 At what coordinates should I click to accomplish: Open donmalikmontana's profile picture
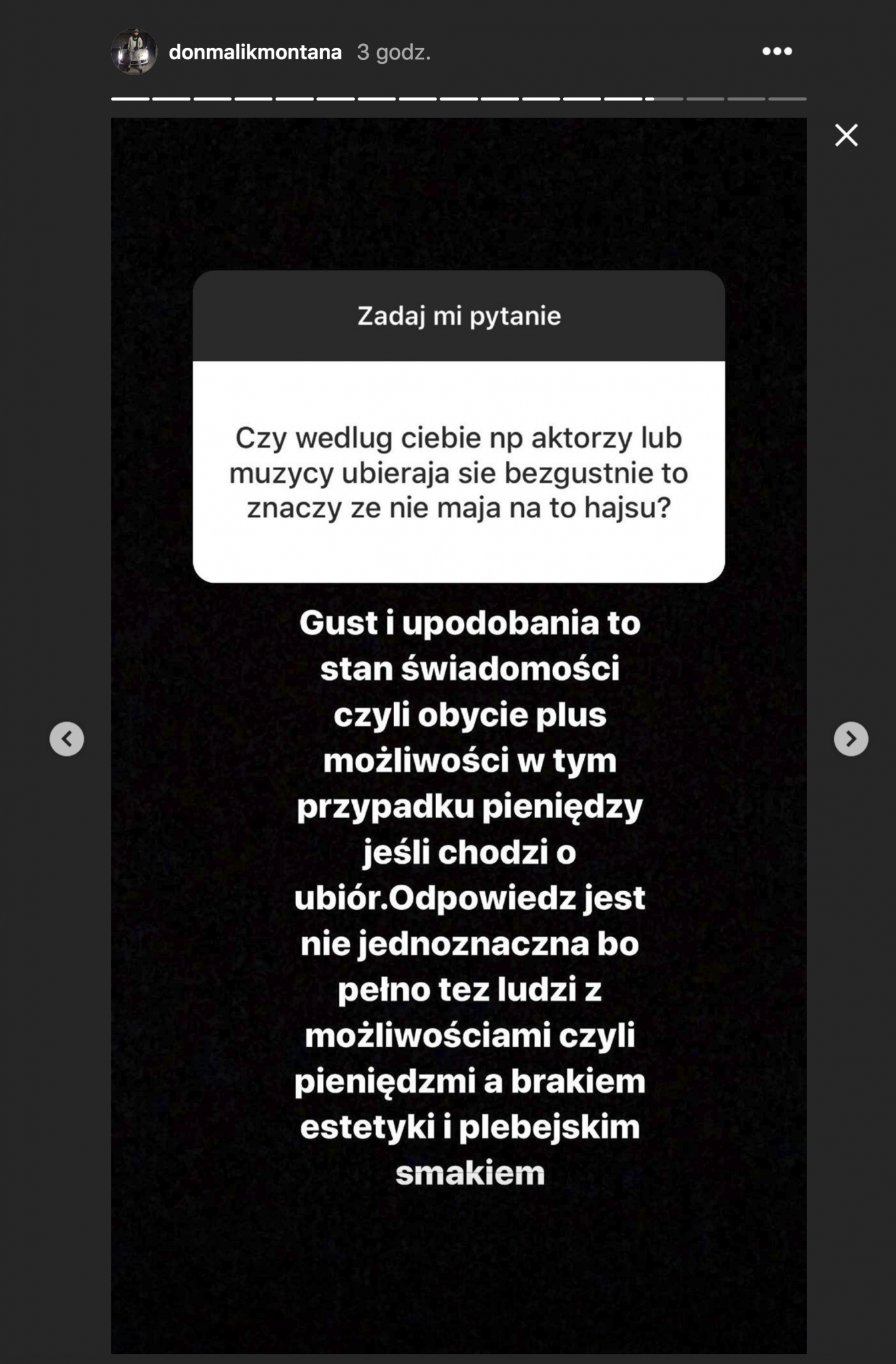click(x=134, y=52)
